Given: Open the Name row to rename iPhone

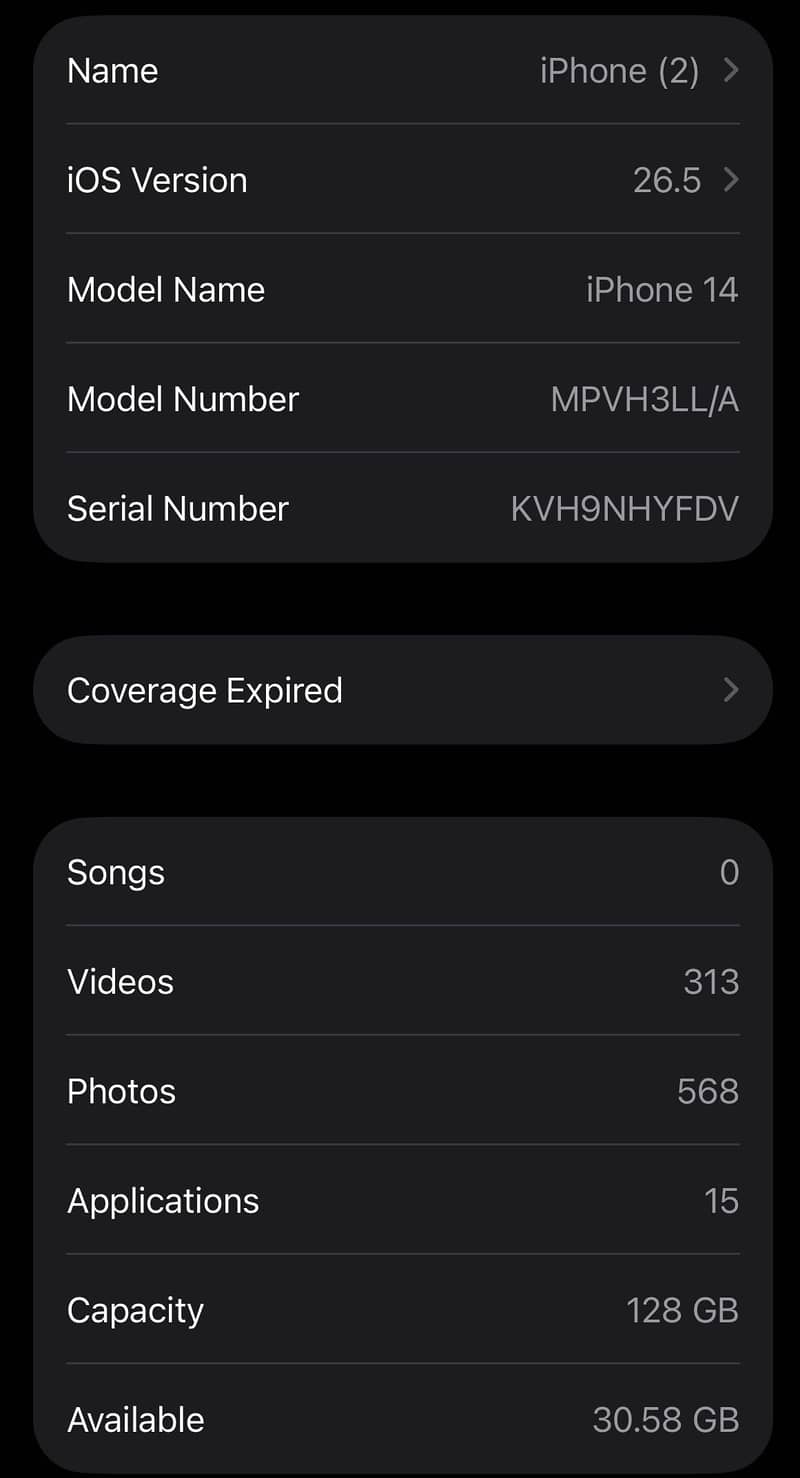Looking at the screenshot, I should click(x=403, y=70).
